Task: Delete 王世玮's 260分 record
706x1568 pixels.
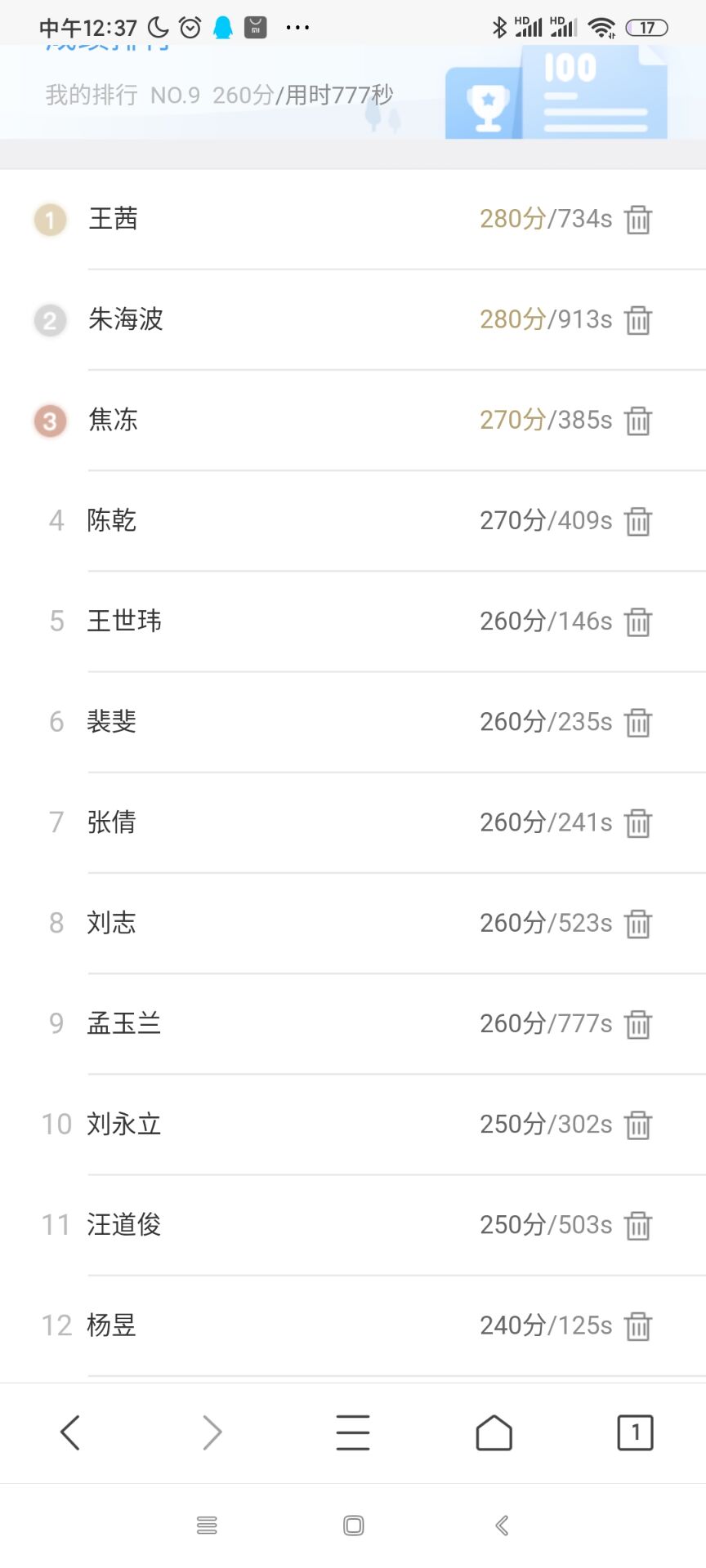Action: pos(638,621)
